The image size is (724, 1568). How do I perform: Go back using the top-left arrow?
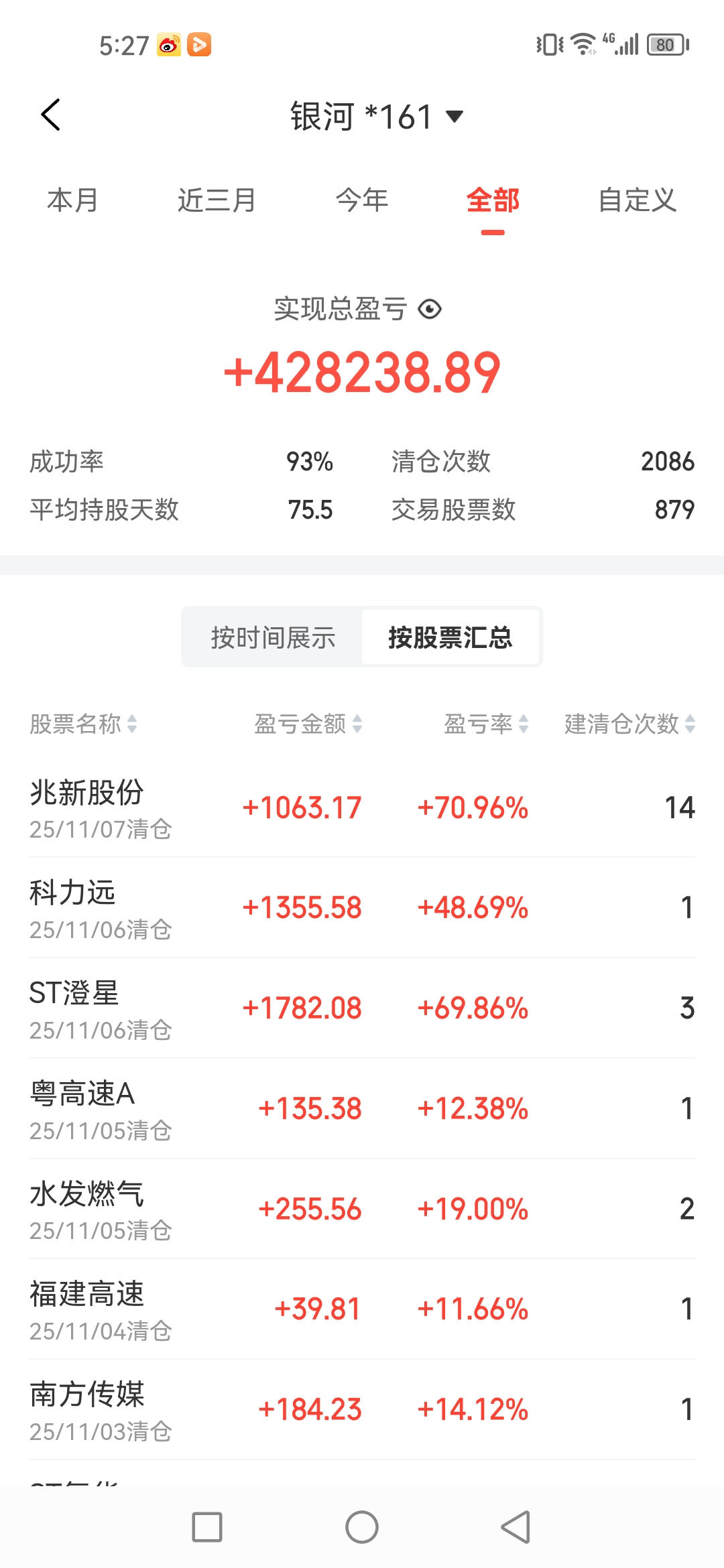click(51, 115)
